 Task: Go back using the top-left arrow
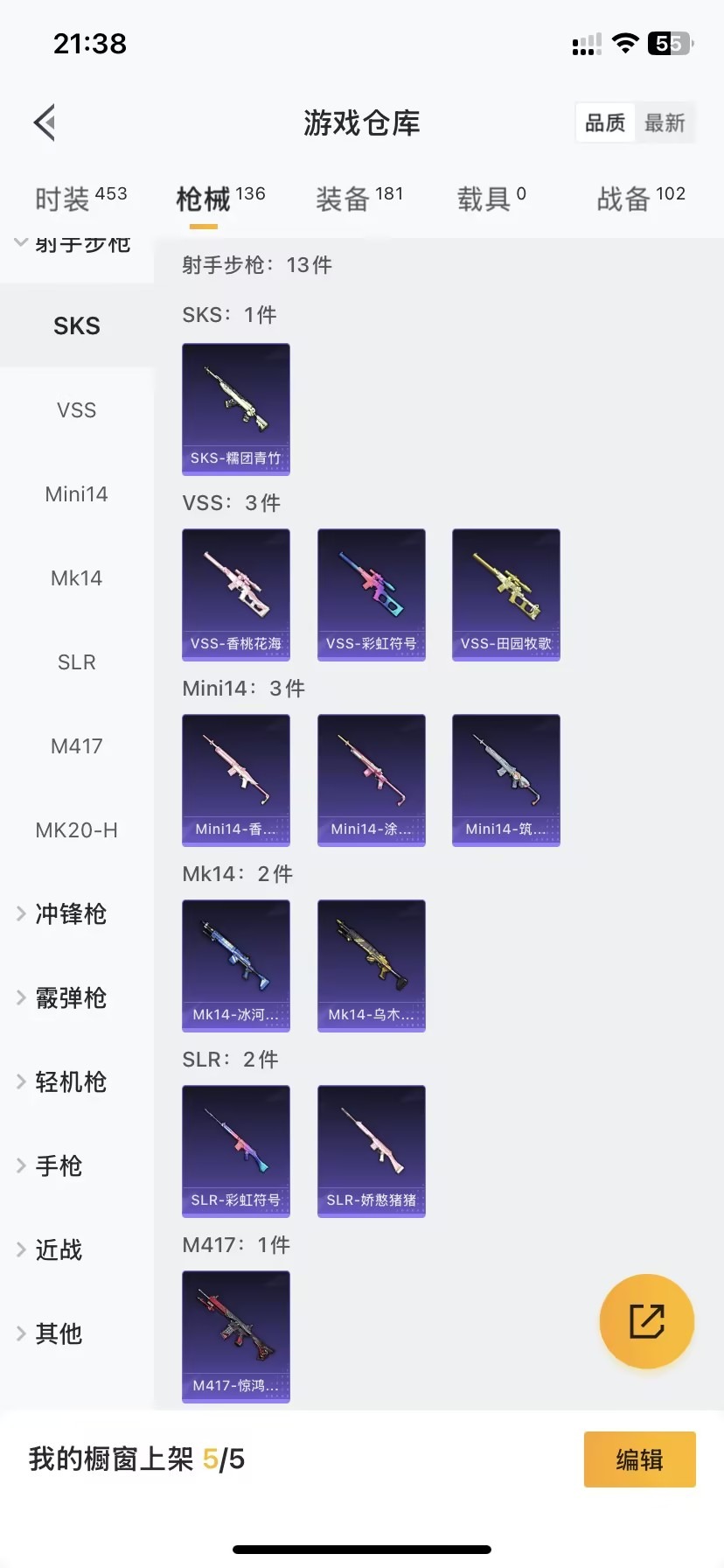pyautogui.click(x=45, y=122)
